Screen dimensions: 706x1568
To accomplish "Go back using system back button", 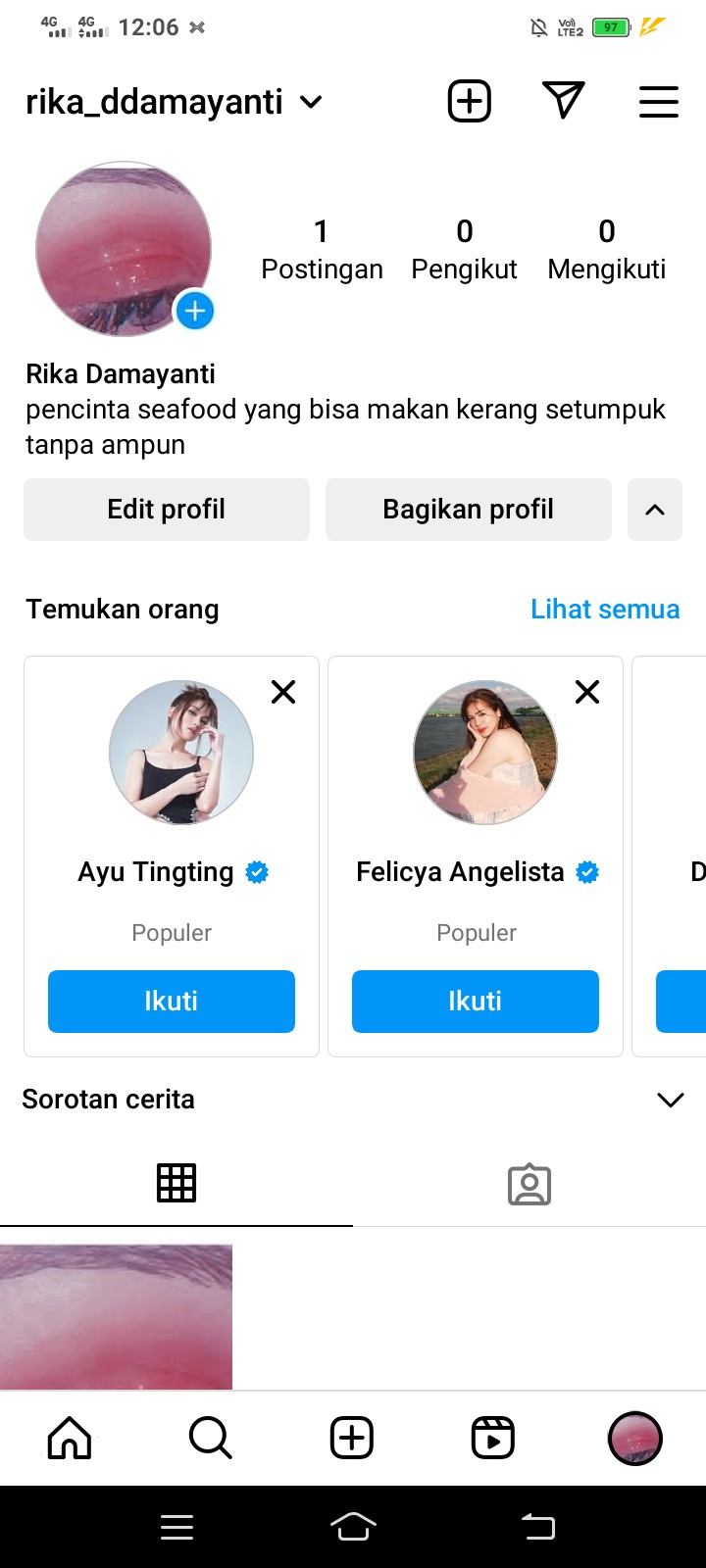I will click(538, 1526).
